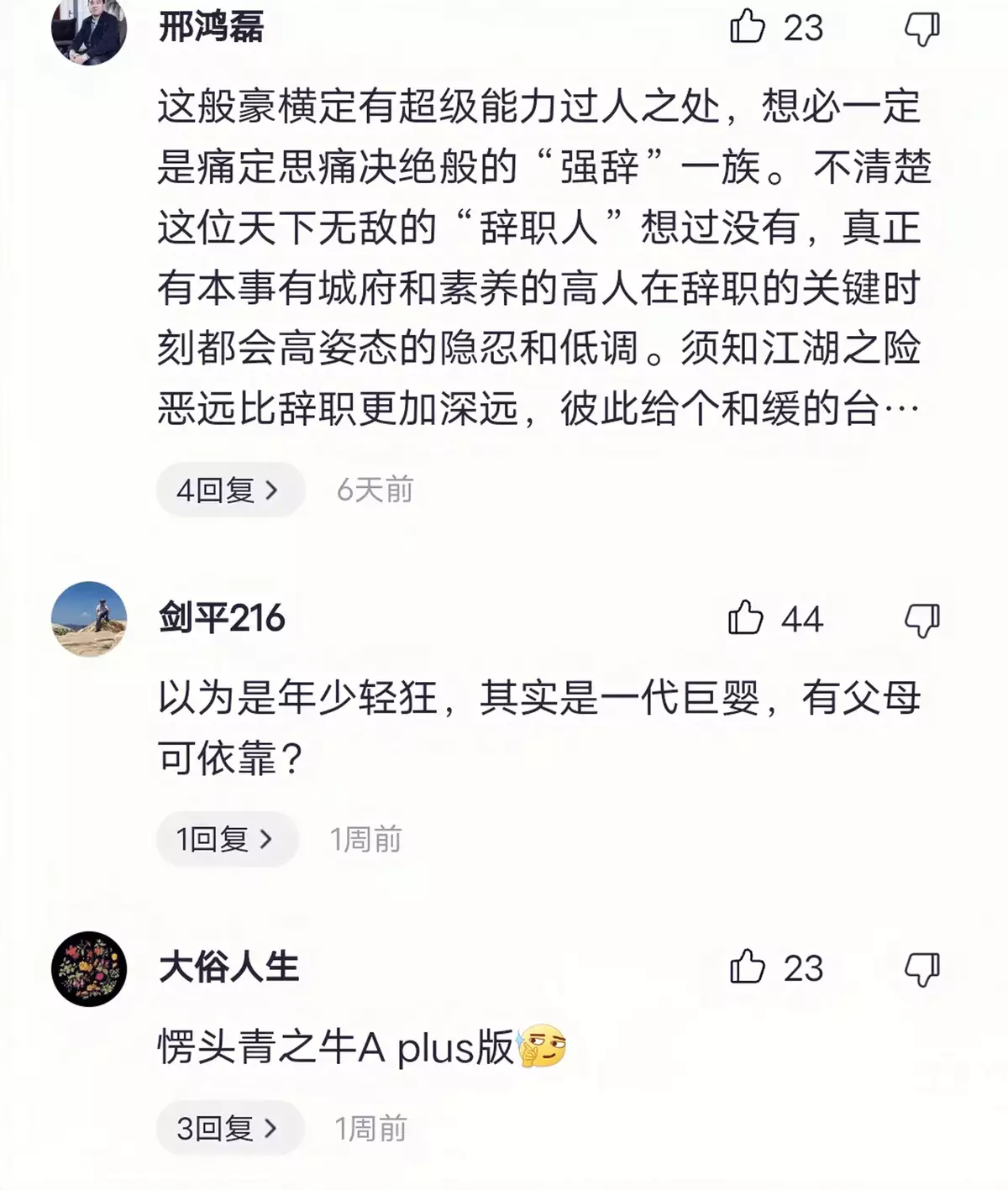The image size is (1008, 1190).
Task: Expand the 3回复 replies under 大俗人生
Action: (228, 1128)
